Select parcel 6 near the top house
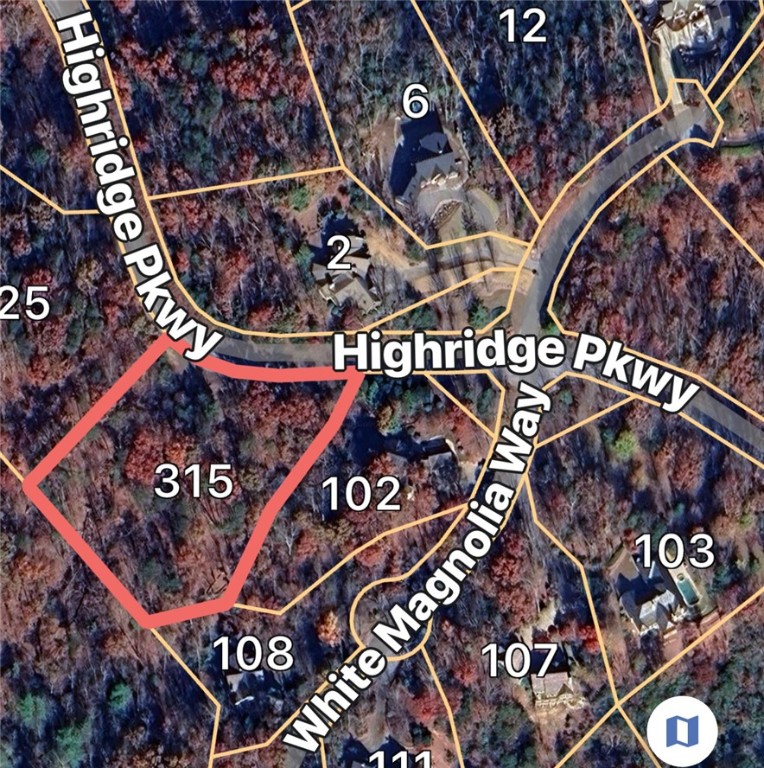Screen dimensions: 764x768 [x=417, y=101]
